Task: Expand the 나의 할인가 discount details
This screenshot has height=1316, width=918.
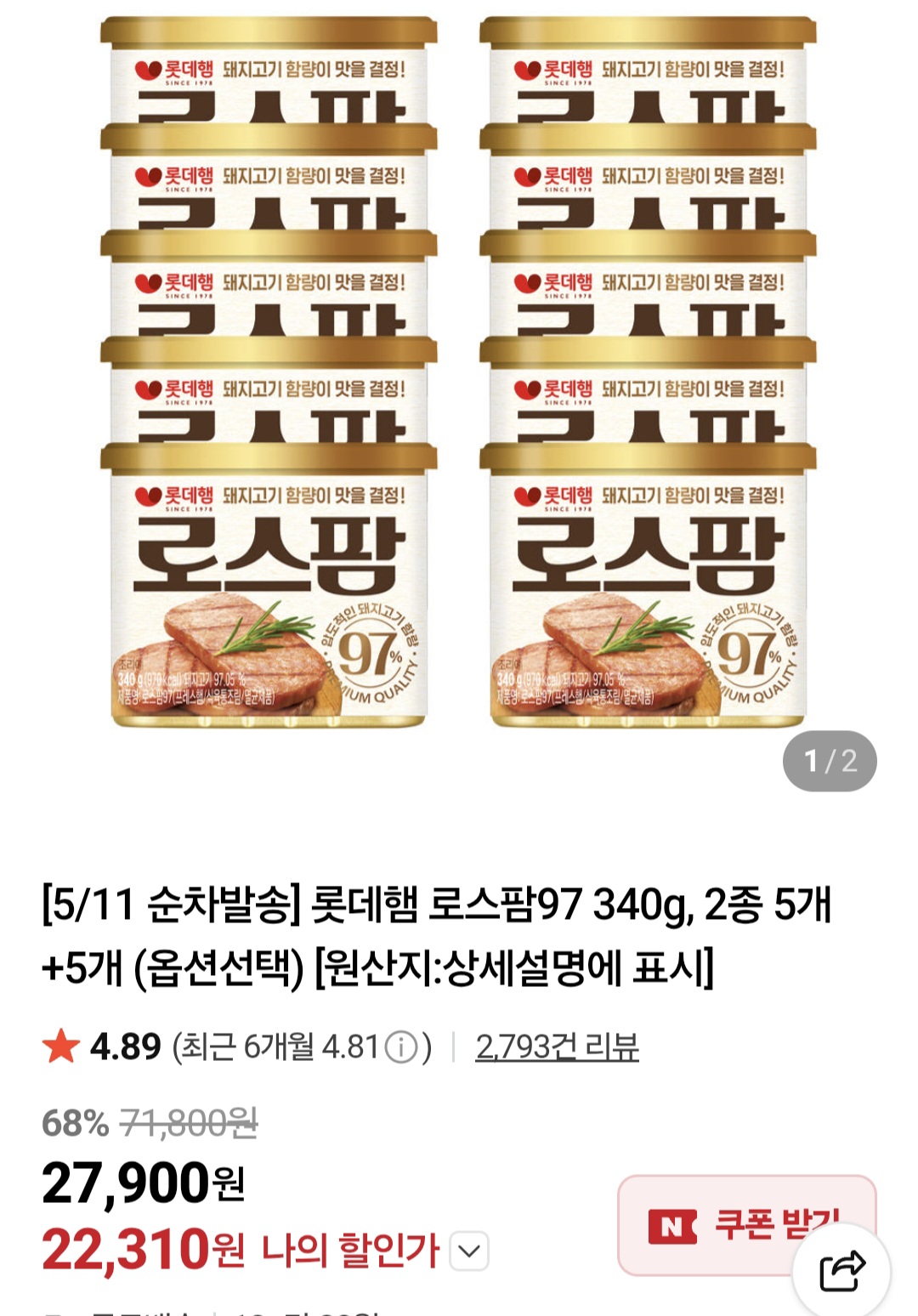Action: pyautogui.click(x=469, y=1251)
